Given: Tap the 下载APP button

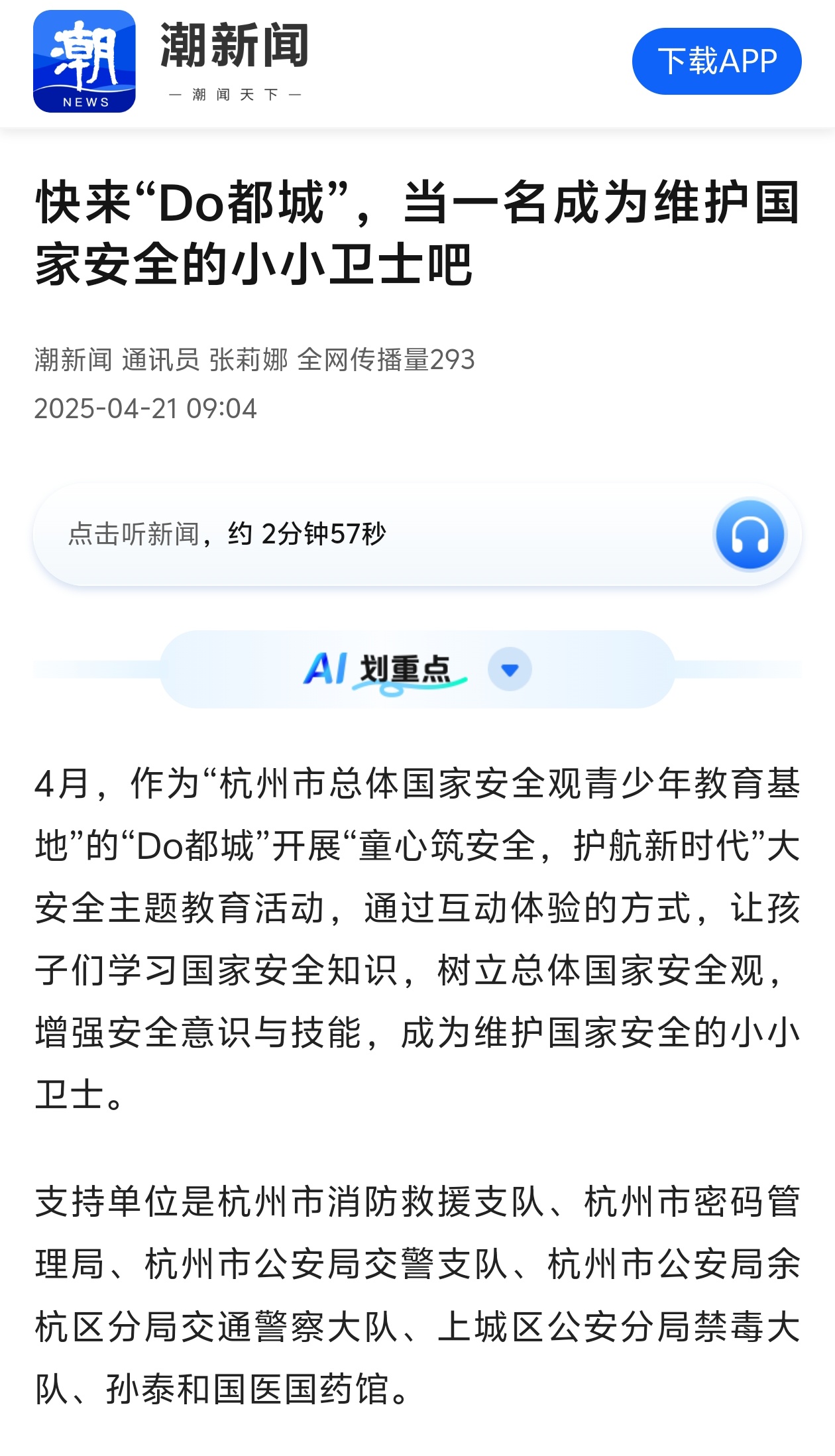Looking at the screenshot, I should pos(716,61).
